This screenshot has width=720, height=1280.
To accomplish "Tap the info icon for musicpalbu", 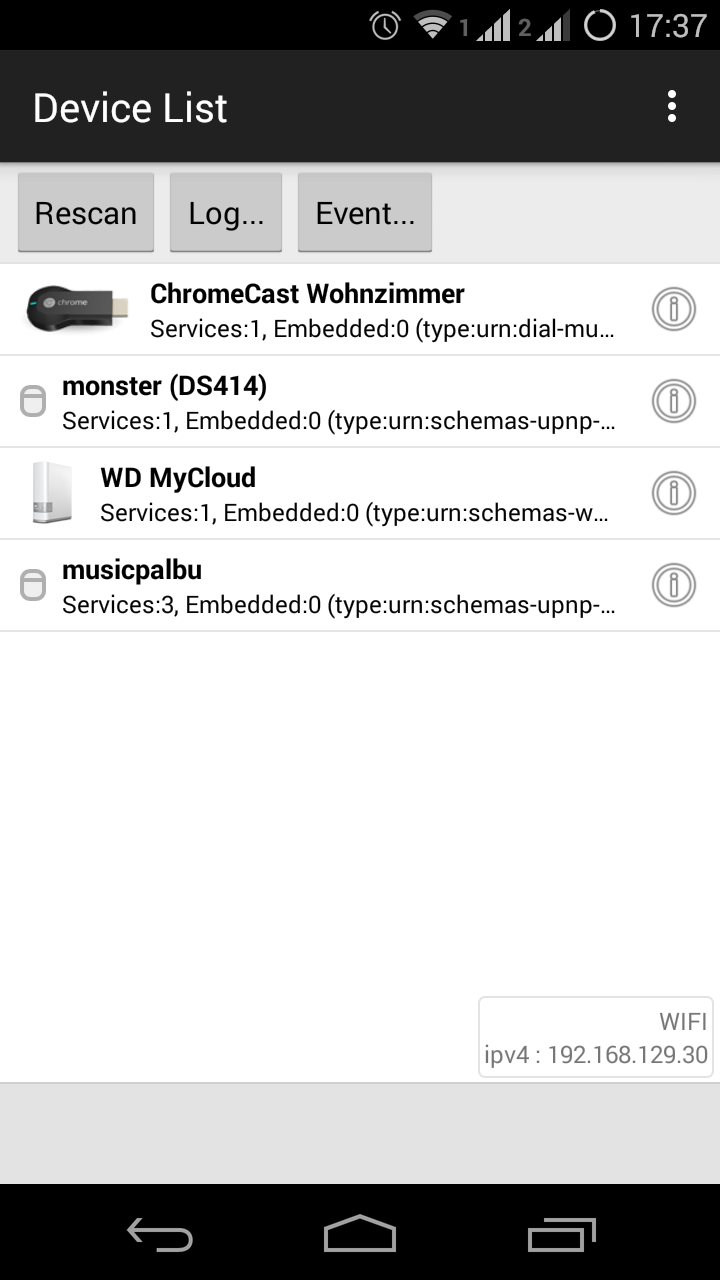I will [674, 585].
